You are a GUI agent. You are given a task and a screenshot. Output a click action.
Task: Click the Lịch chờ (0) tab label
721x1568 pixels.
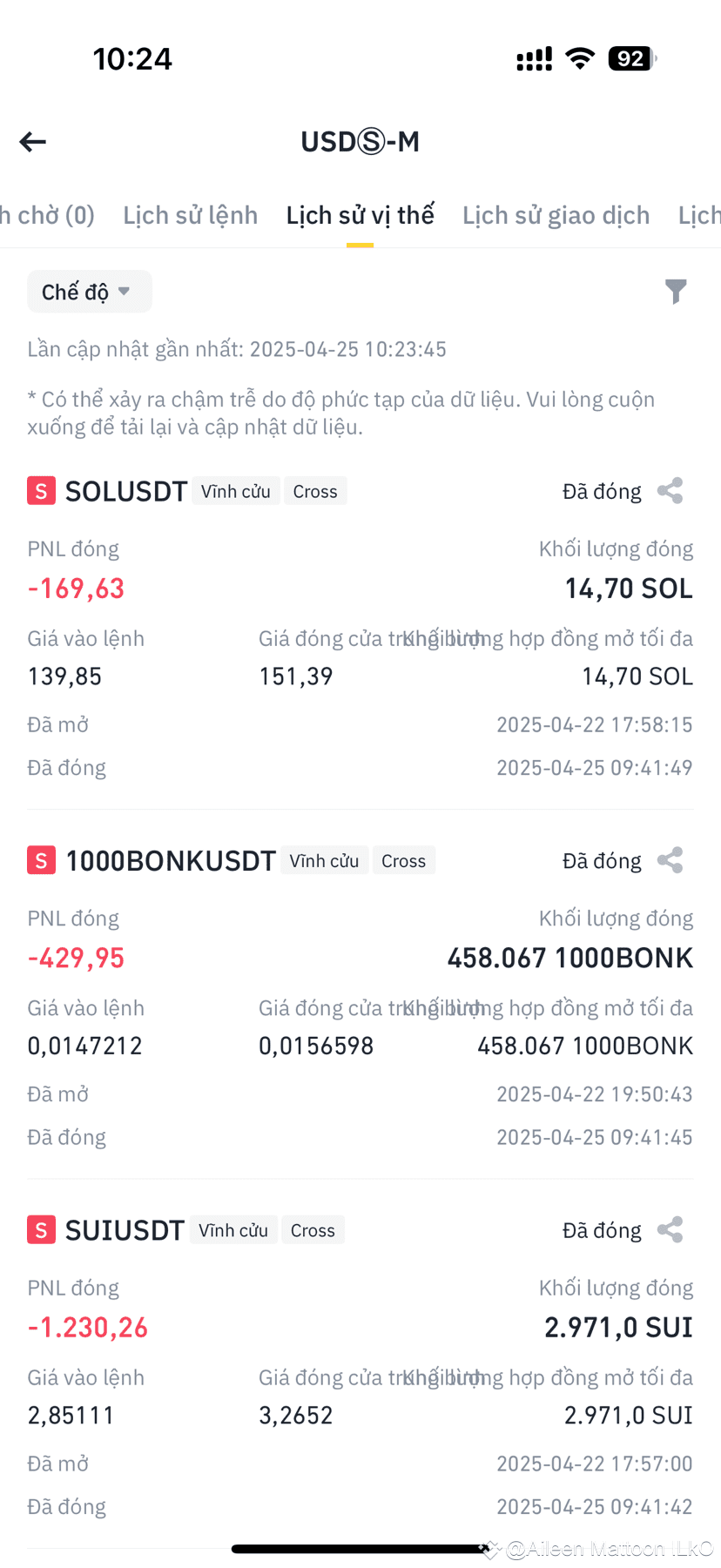tap(48, 214)
